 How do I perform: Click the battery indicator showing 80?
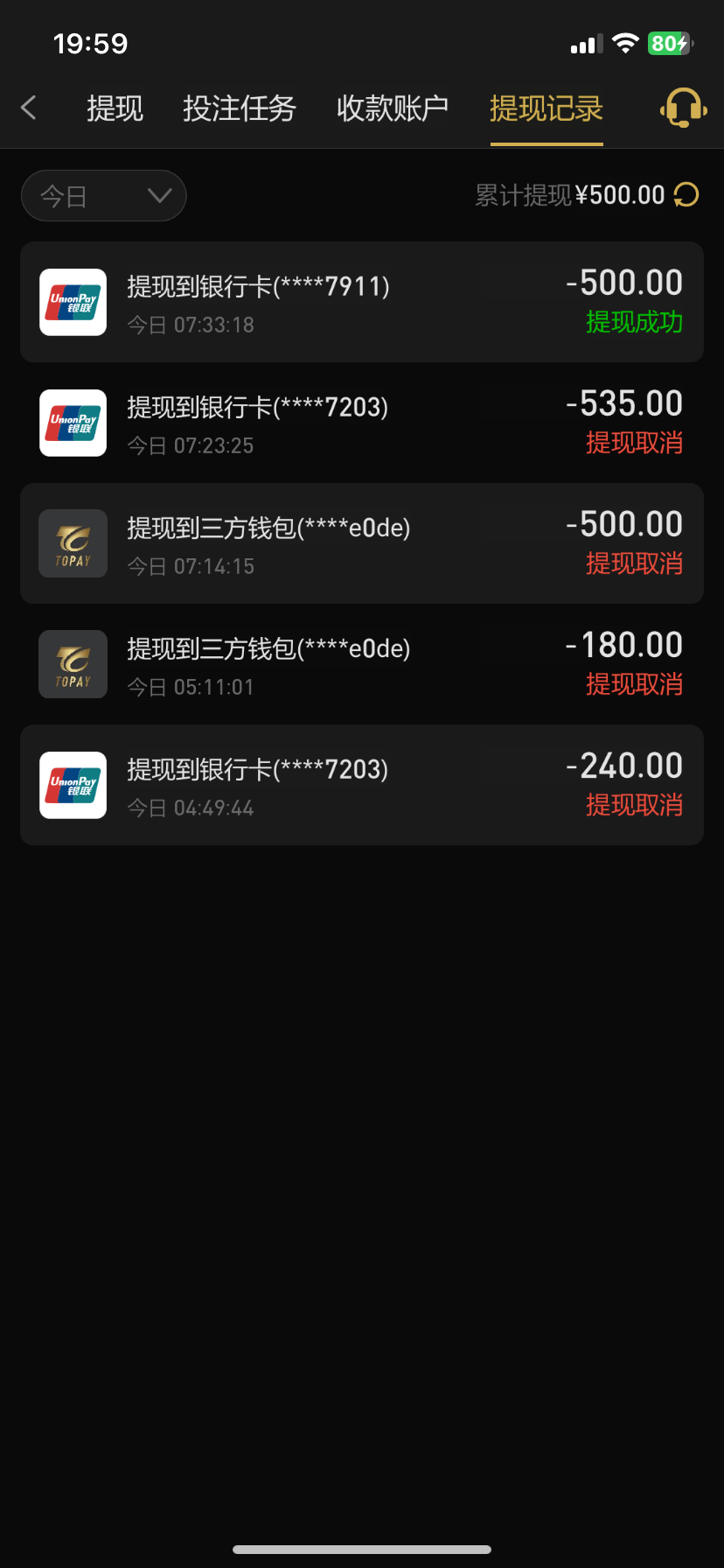[x=669, y=42]
